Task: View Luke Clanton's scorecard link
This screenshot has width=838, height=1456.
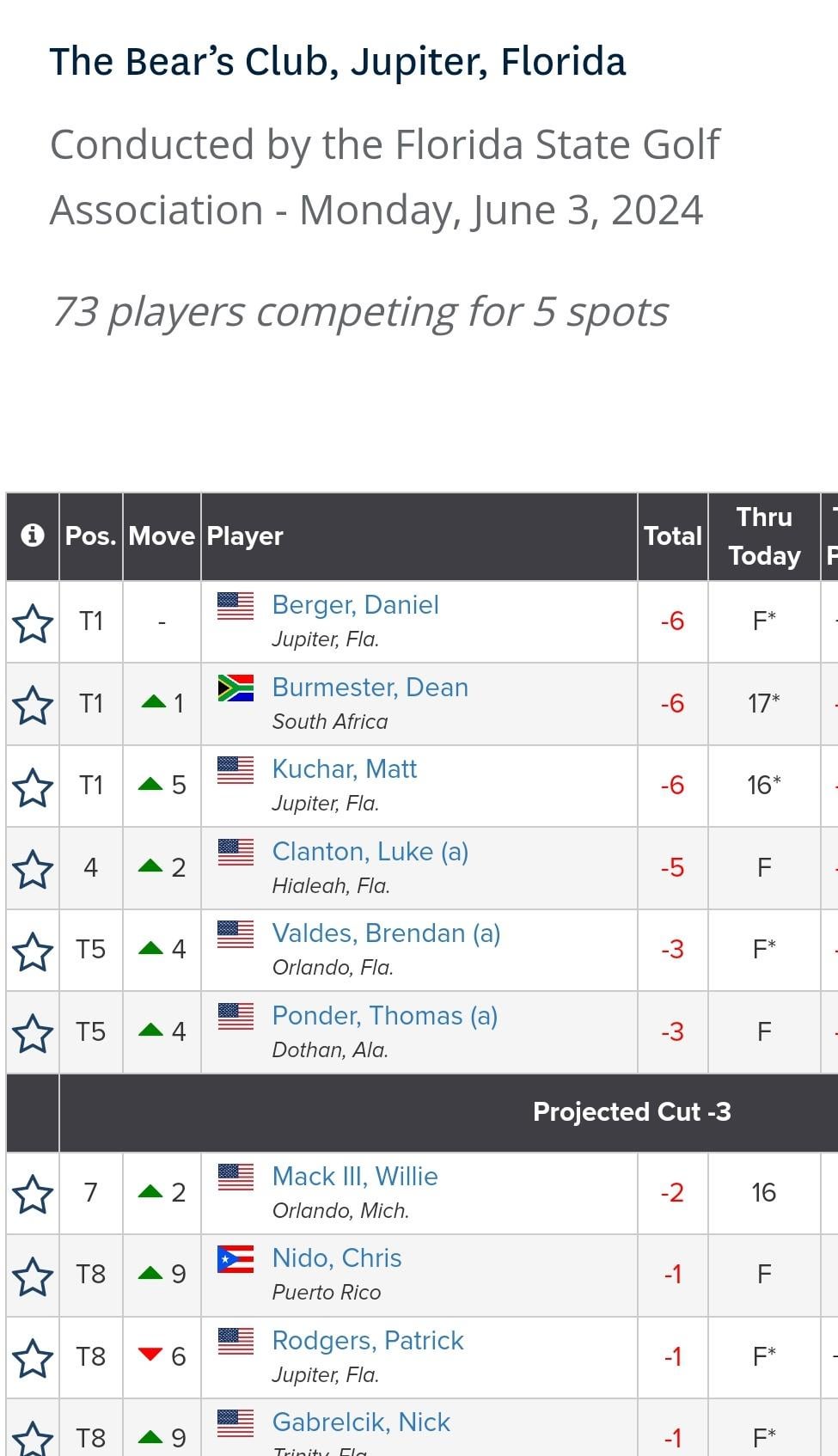Action: [370, 852]
